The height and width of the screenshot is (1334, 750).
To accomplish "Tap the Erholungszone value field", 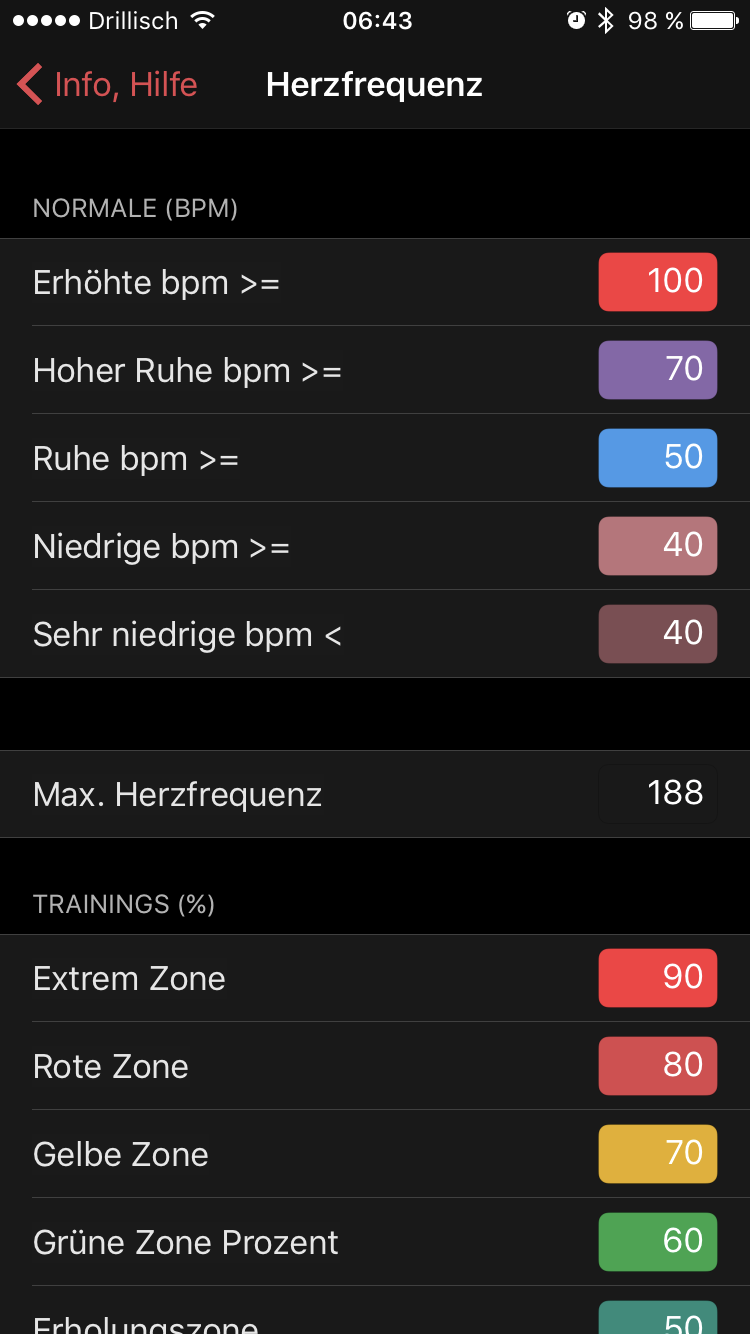I will point(658,1318).
